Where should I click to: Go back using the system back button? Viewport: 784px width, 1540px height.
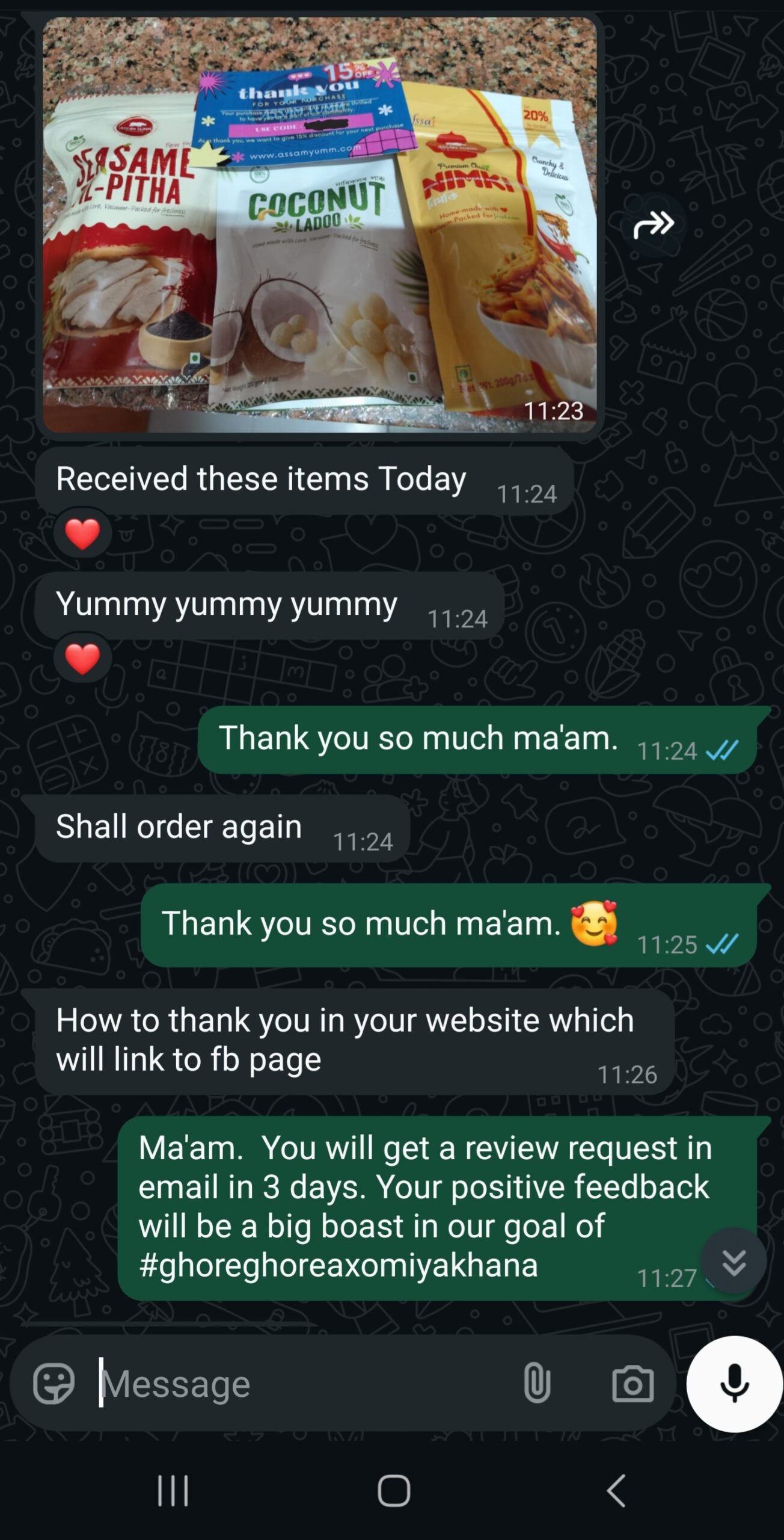616,1491
